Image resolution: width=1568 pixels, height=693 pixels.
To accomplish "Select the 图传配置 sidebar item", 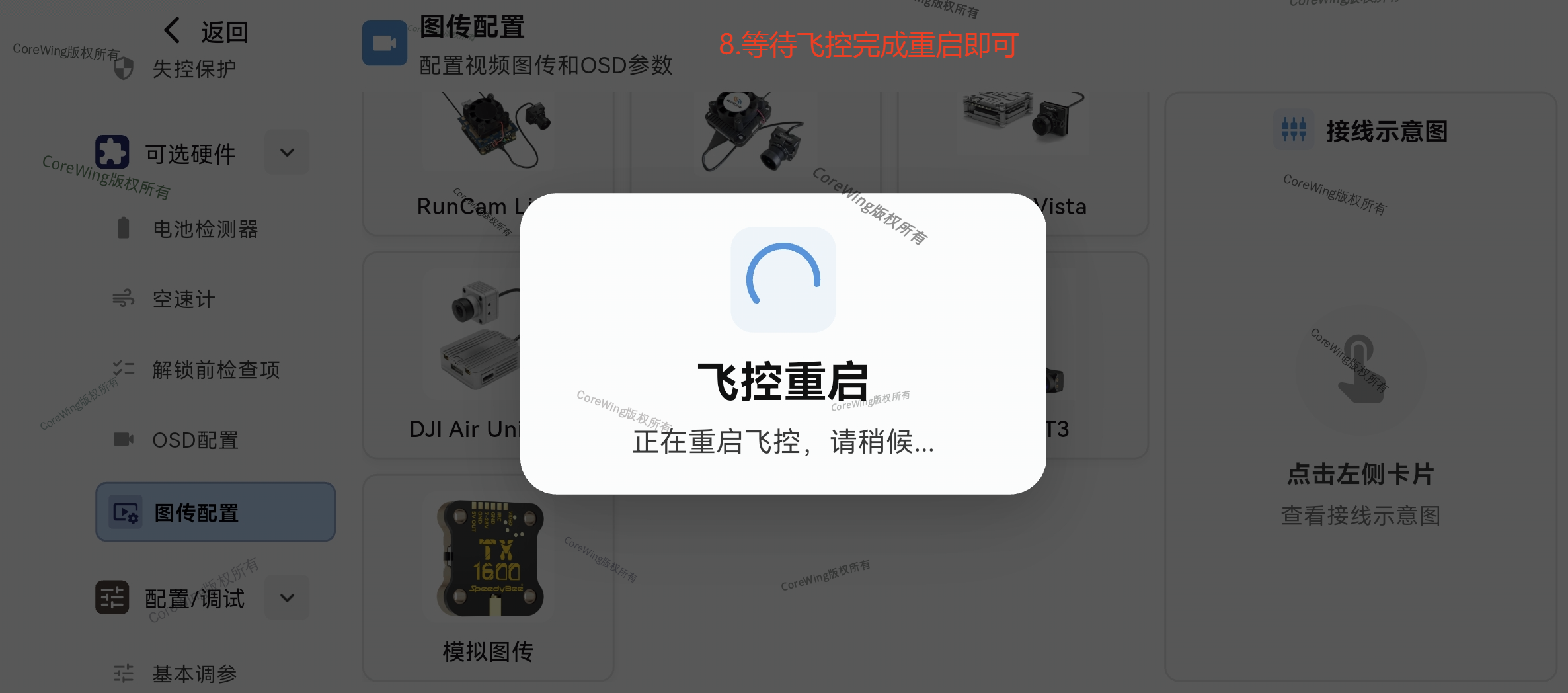I will 216,512.
